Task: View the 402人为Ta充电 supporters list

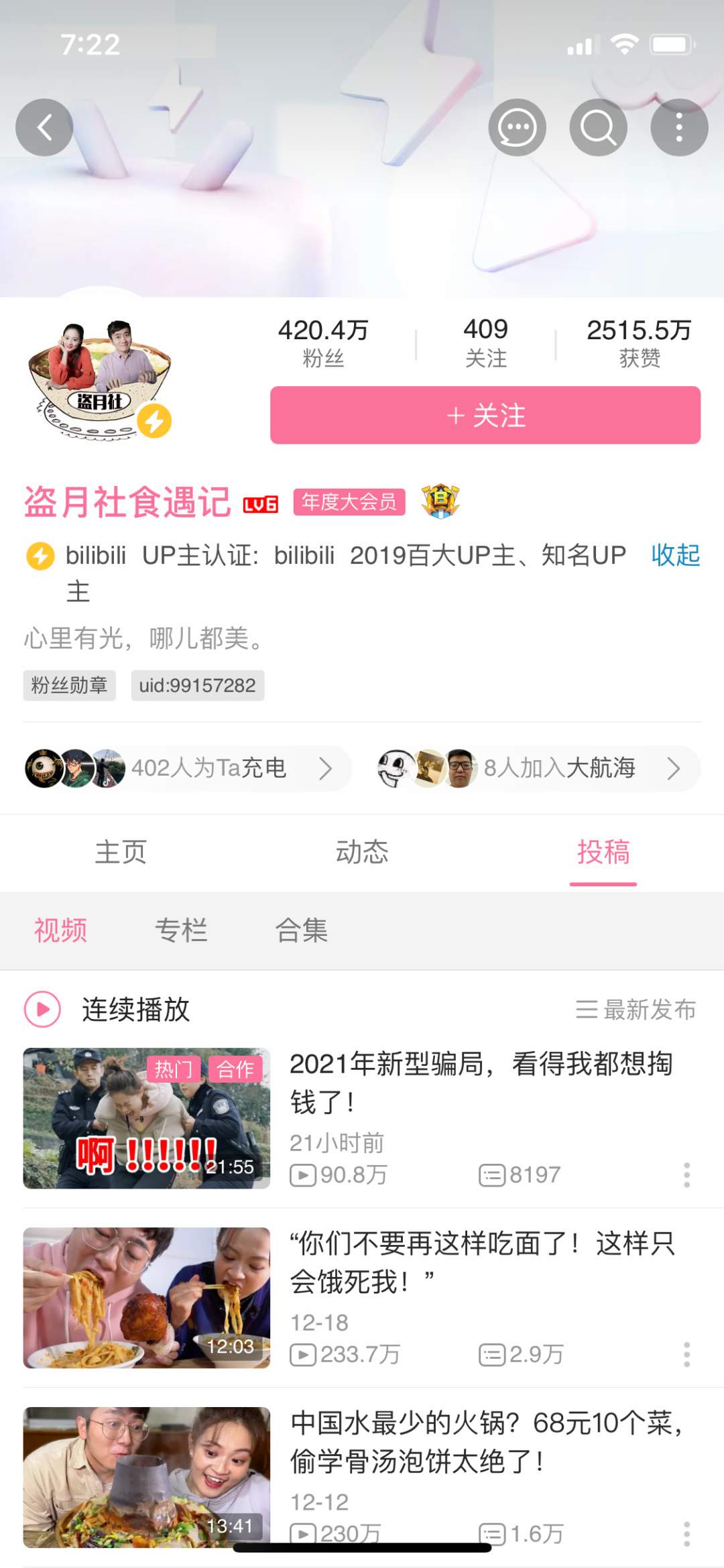Action: point(186,768)
